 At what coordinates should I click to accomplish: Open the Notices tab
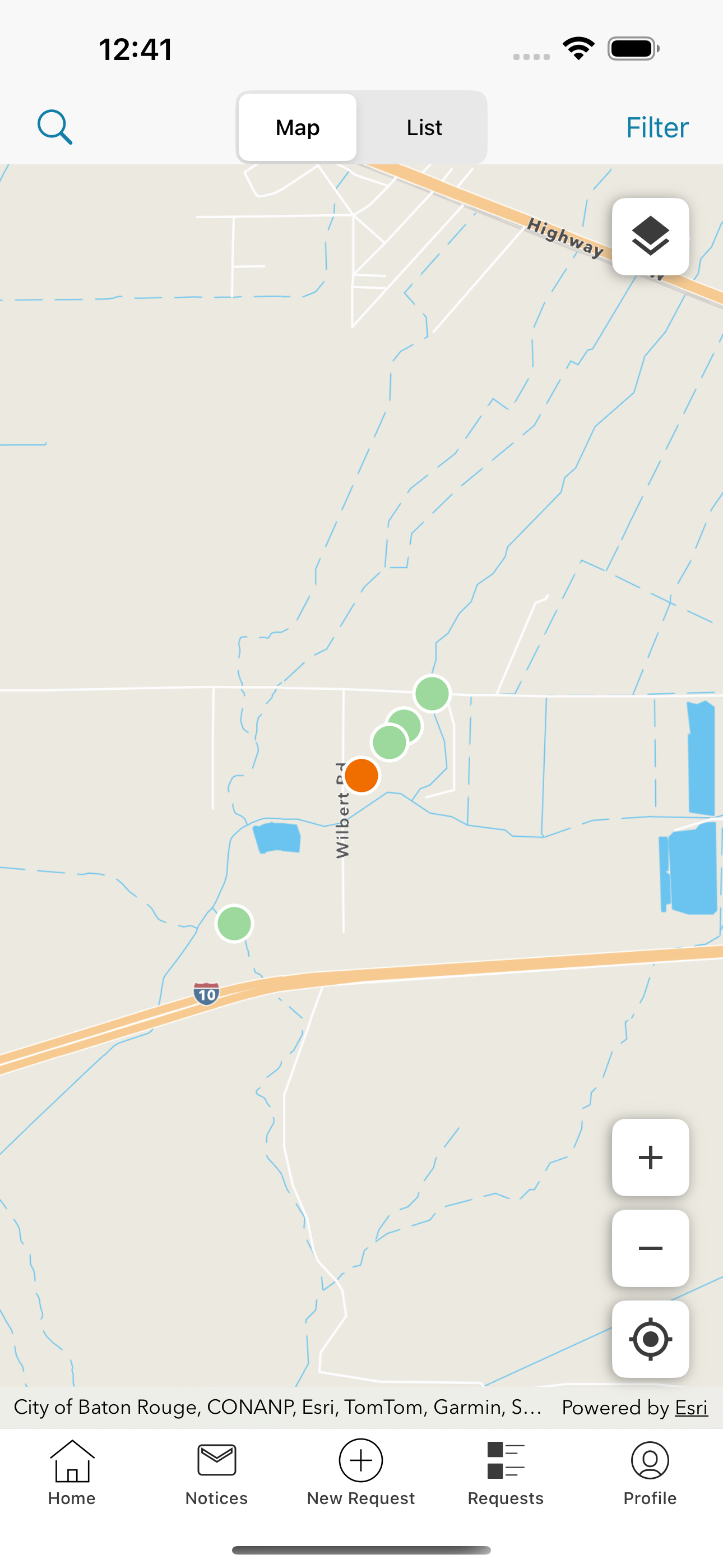(217, 1473)
